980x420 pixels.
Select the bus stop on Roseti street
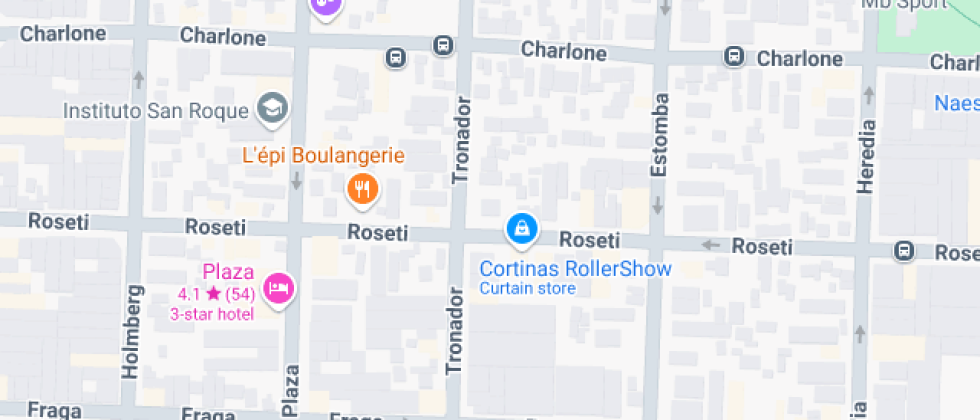point(904,250)
